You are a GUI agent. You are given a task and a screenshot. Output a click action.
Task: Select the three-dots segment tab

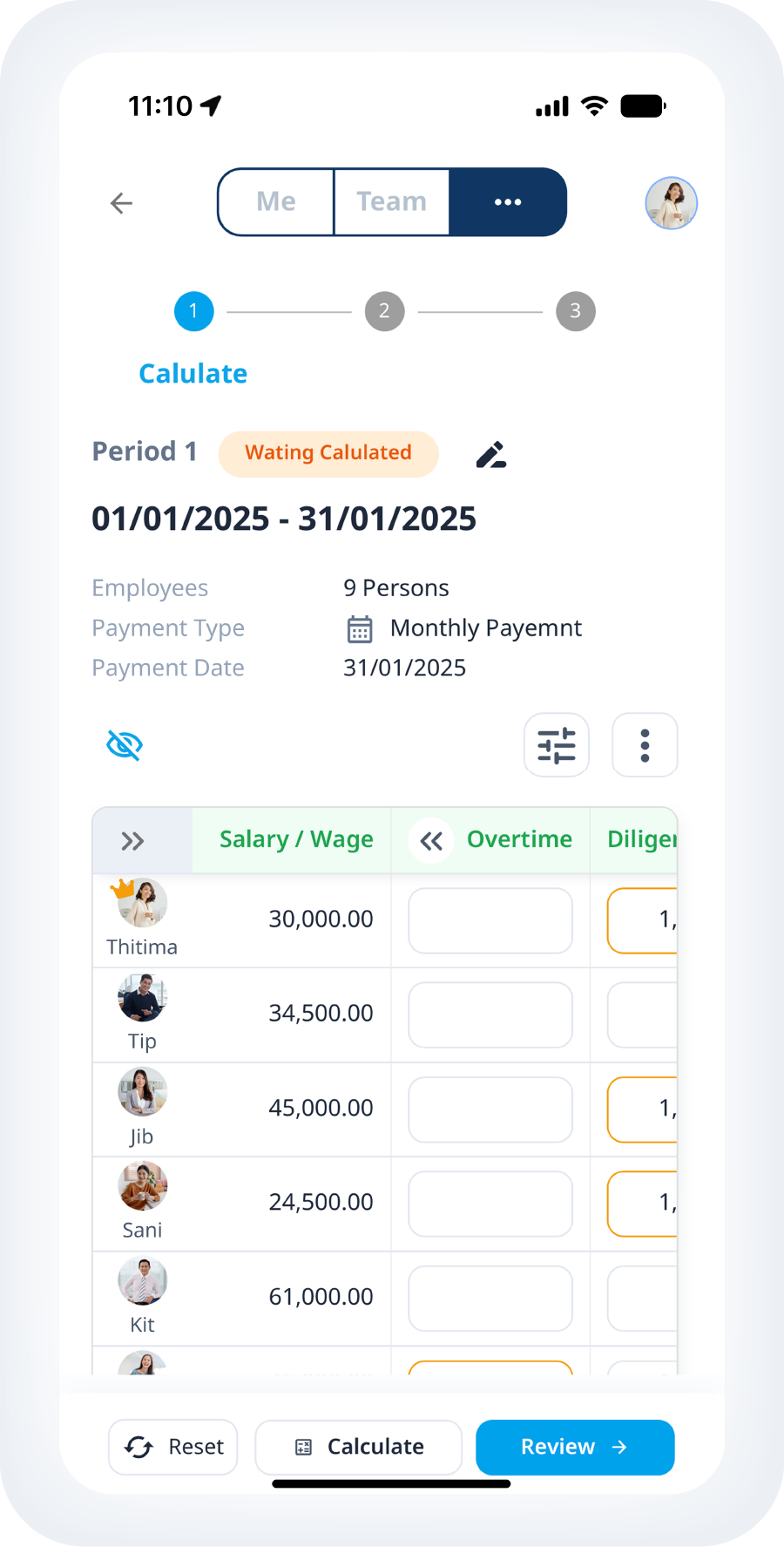point(508,201)
